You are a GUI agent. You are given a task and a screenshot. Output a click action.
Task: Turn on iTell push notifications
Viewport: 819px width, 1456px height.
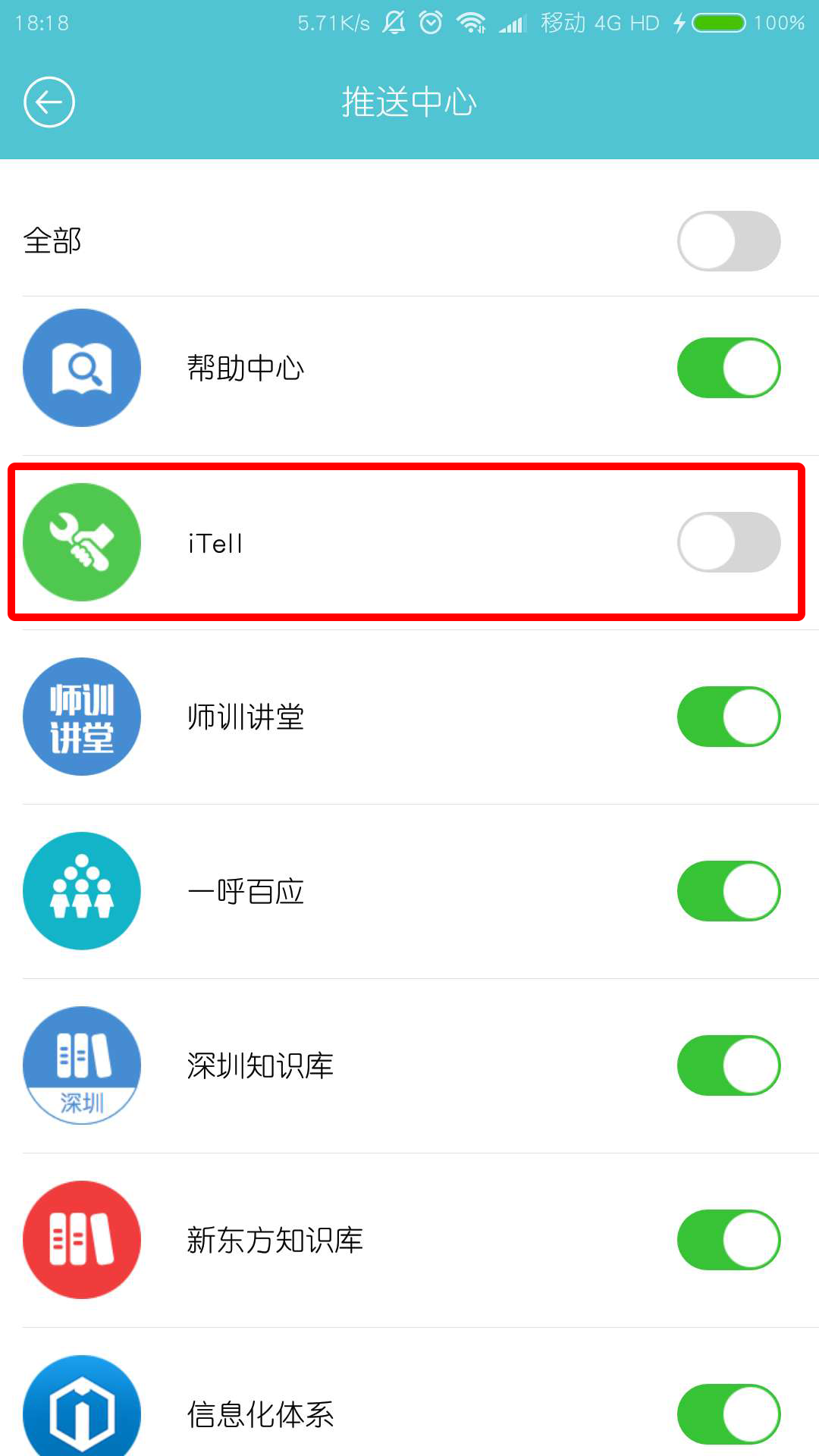tap(728, 542)
